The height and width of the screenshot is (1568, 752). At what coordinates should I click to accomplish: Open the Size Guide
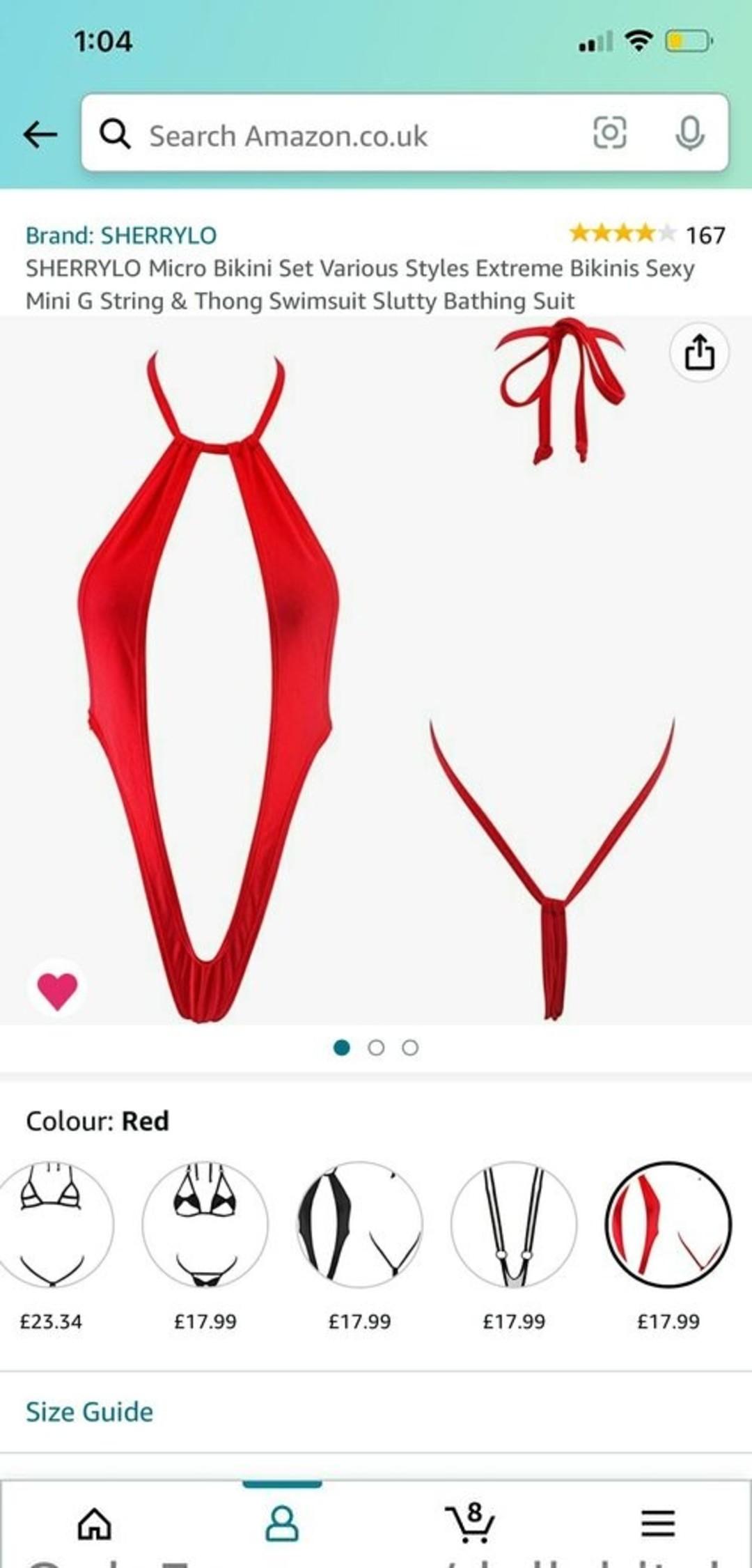[89, 1412]
